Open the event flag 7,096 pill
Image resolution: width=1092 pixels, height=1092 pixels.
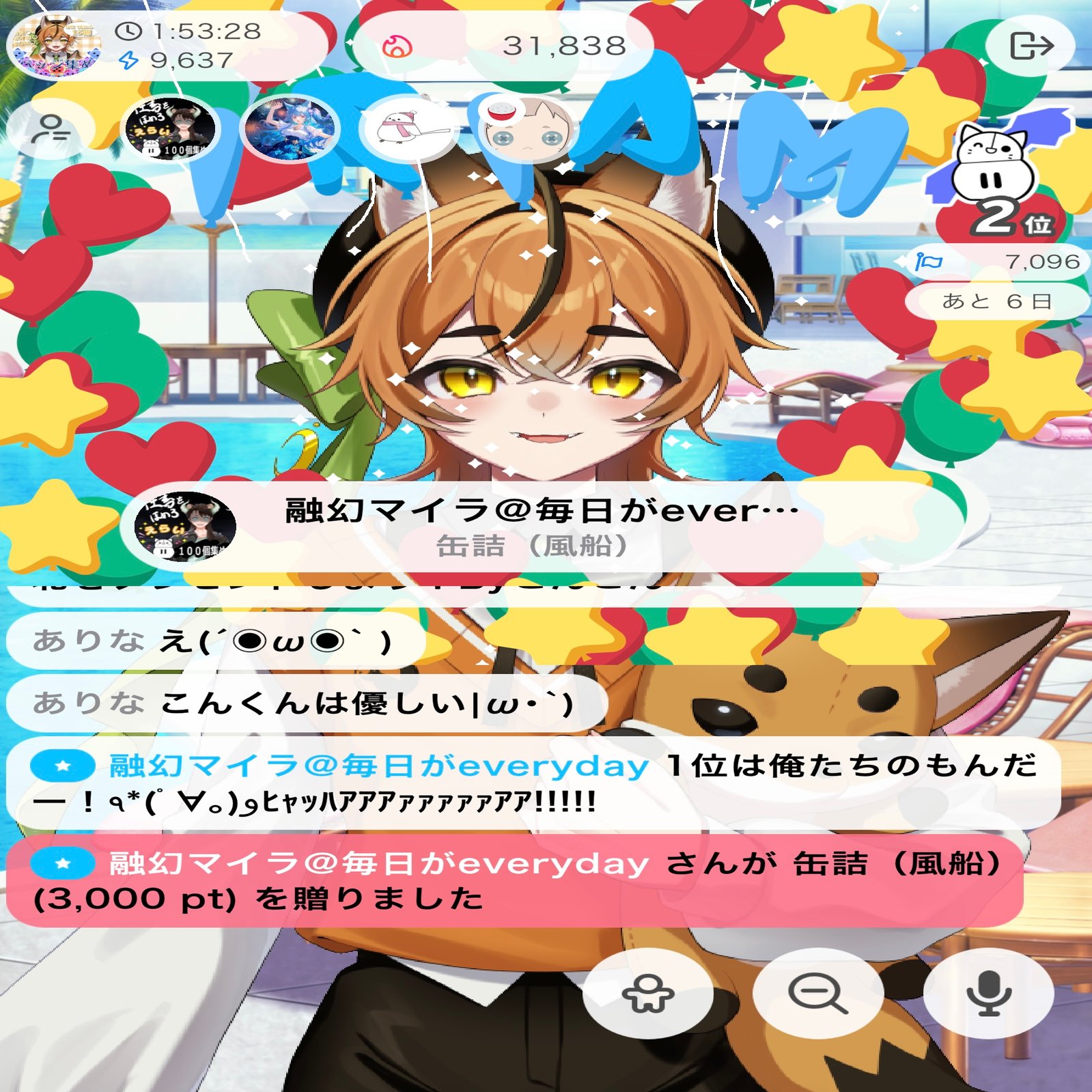coord(998,262)
